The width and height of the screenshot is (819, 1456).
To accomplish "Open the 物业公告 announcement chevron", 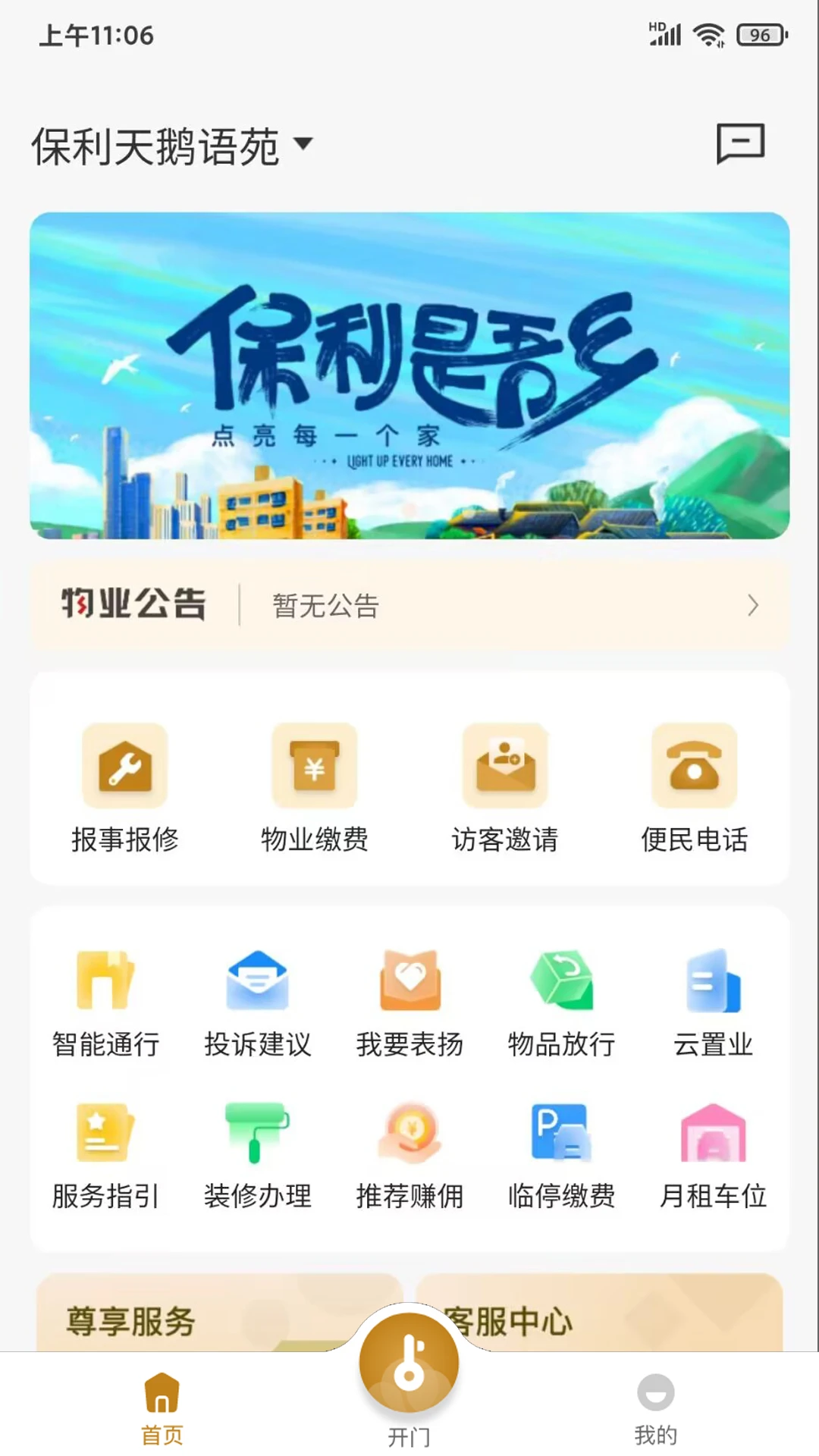I will coord(752,606).
